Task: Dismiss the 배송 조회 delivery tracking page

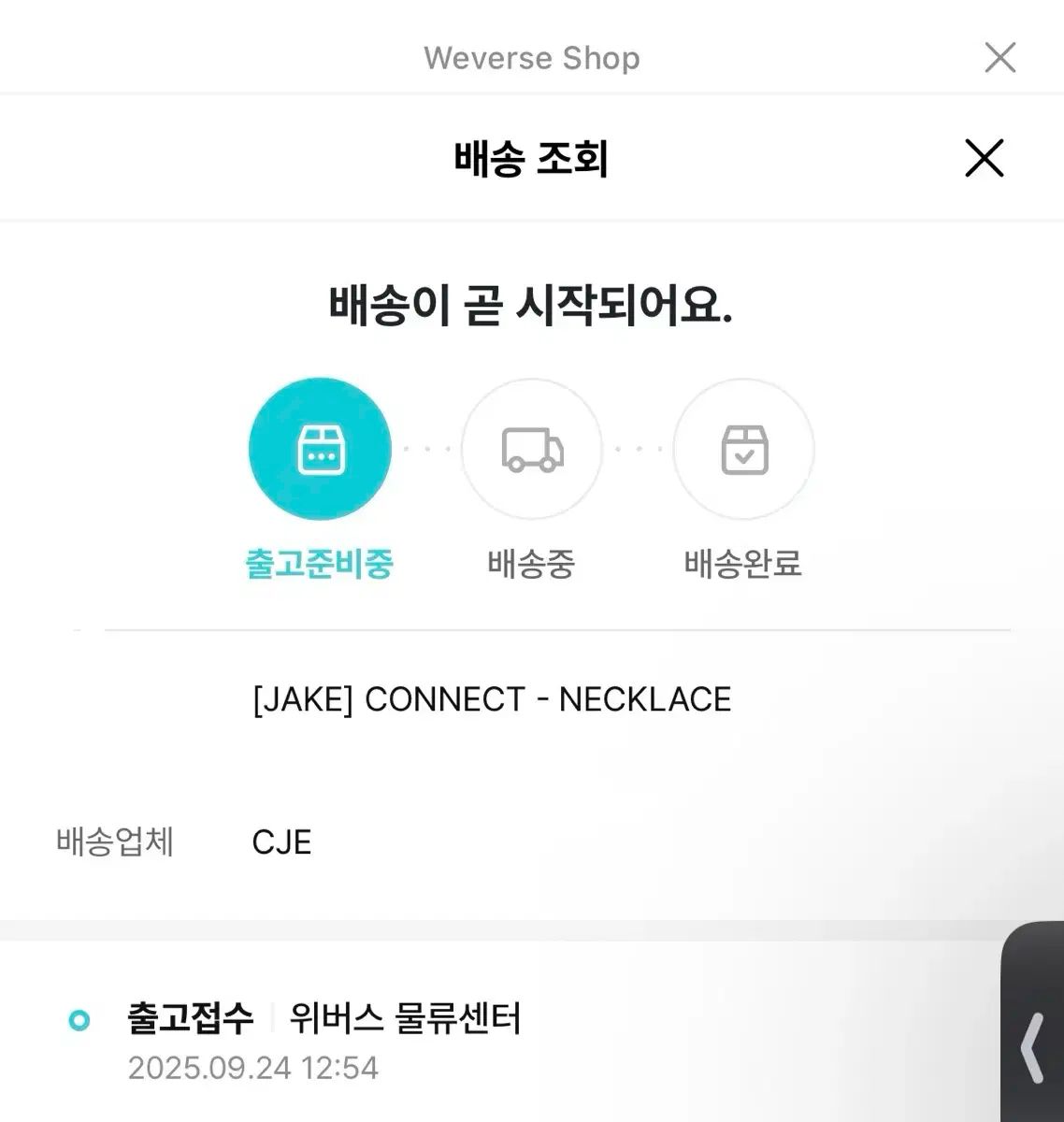Action: pos(984,158)
